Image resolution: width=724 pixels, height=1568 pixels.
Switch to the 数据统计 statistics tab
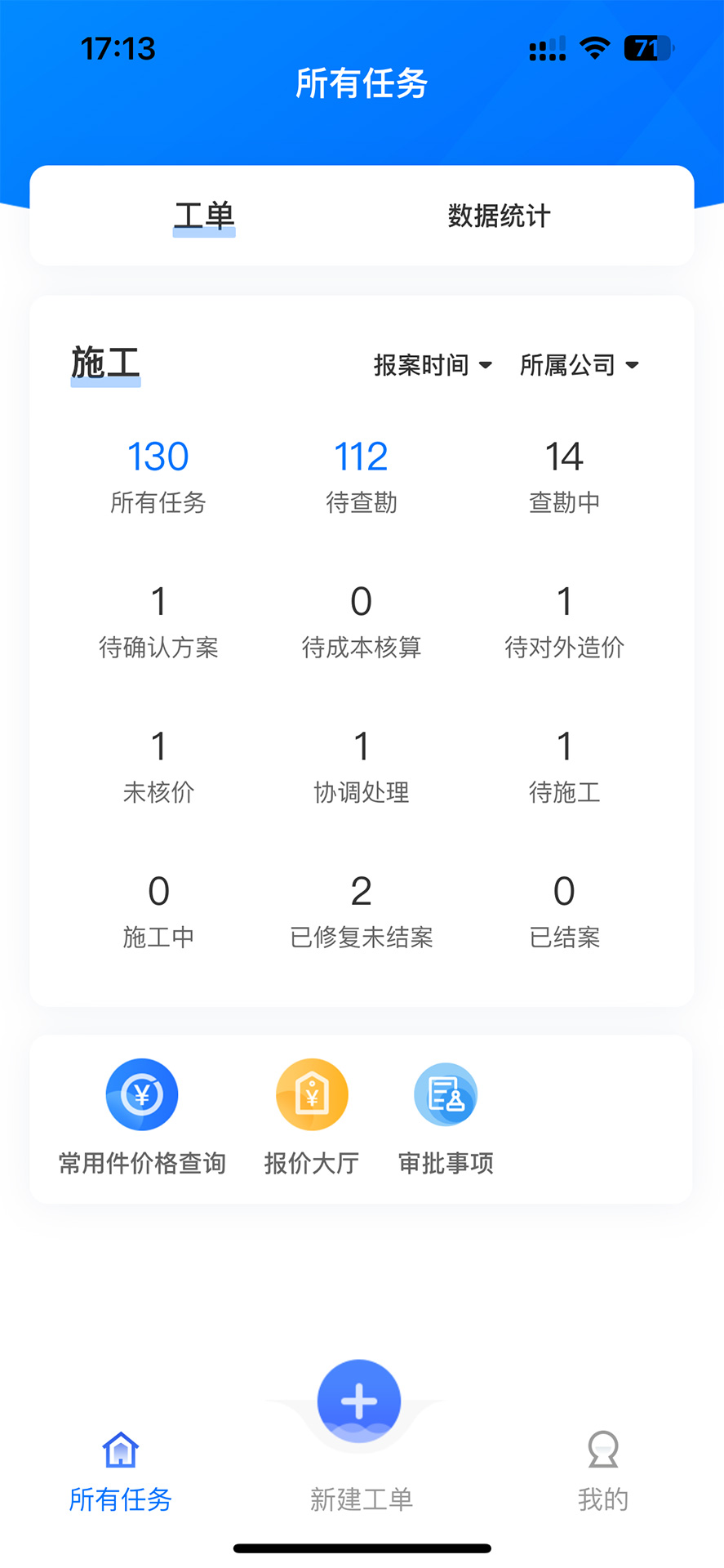click(499, 216)
